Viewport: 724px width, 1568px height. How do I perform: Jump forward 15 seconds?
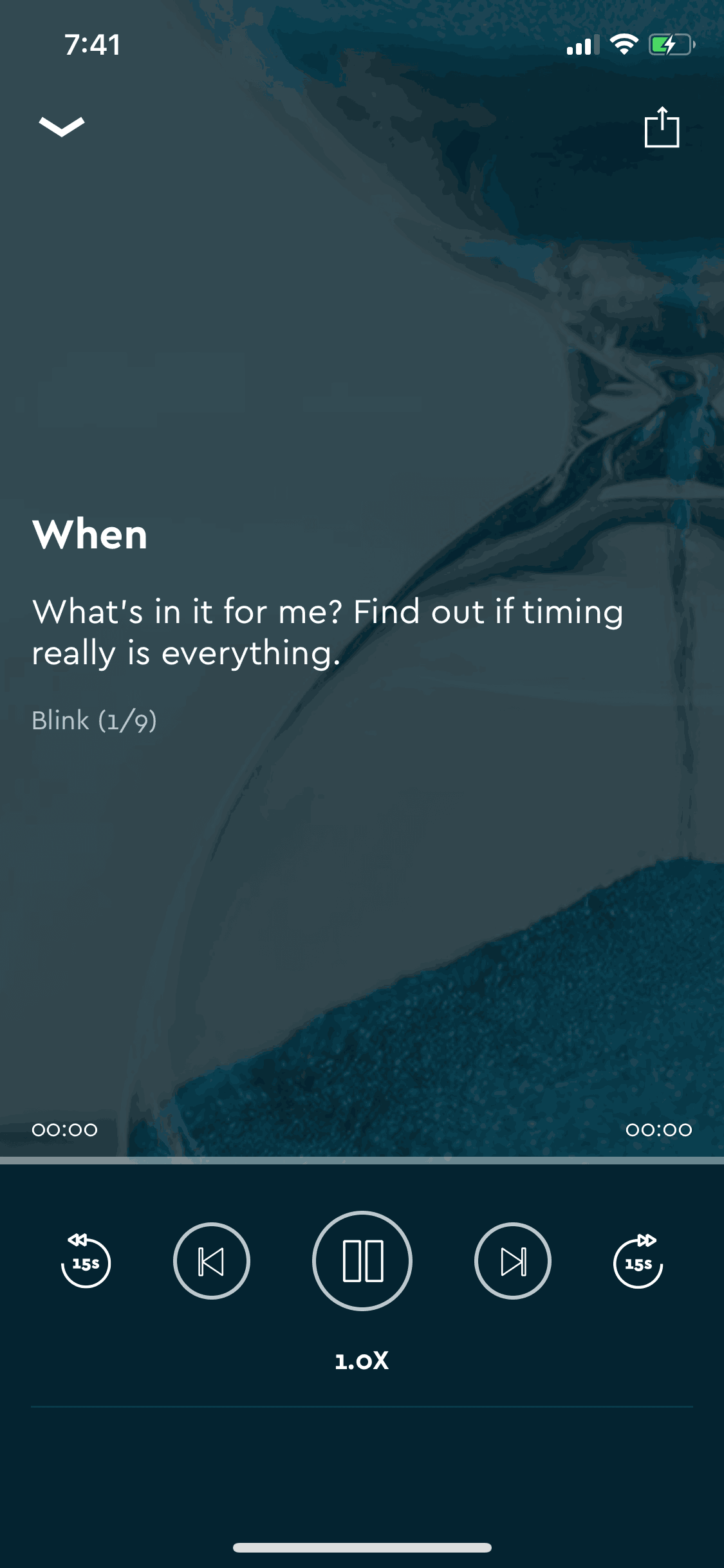638,1261
